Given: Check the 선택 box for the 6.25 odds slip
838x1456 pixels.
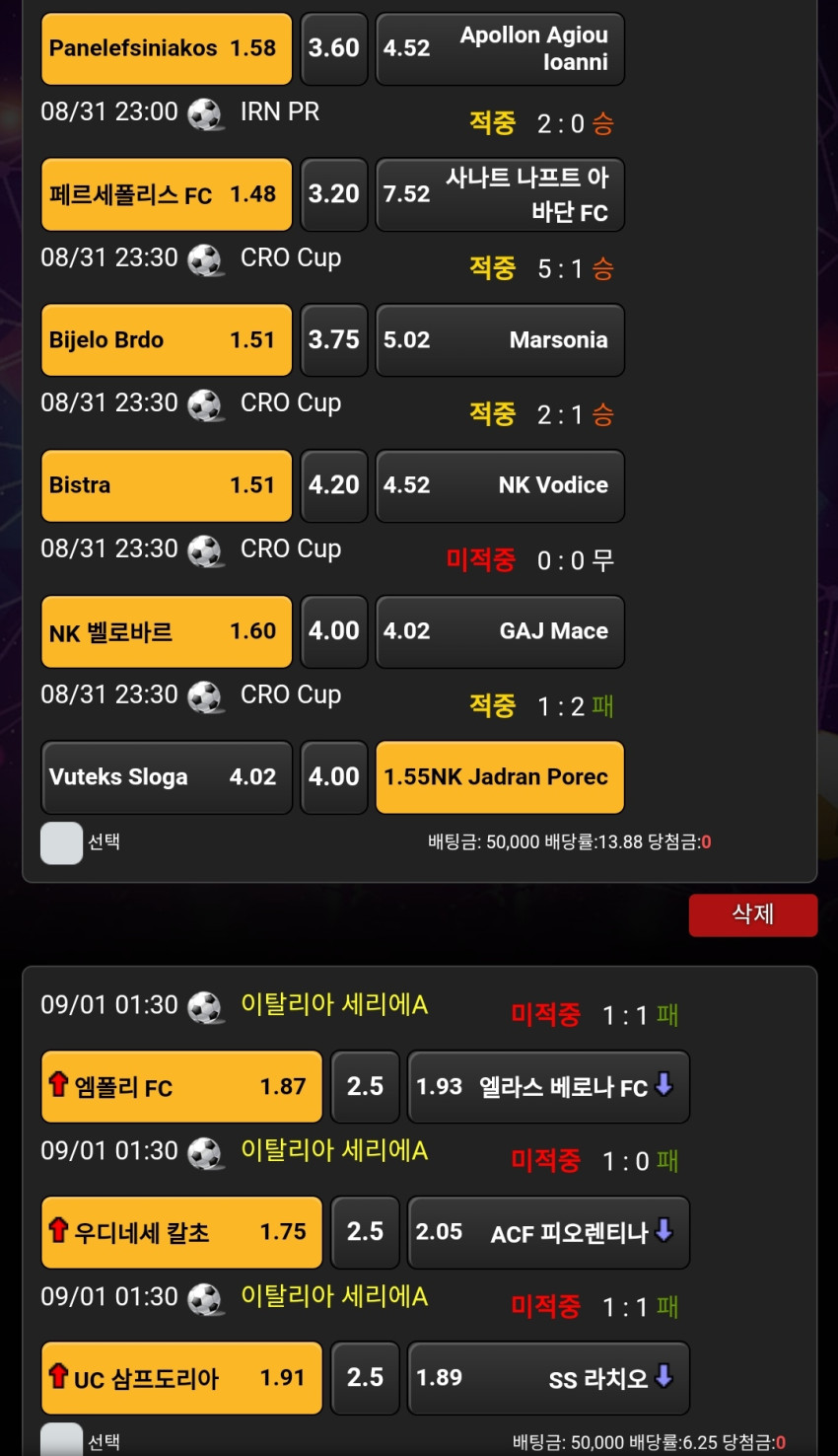Looking at the screenshot, I should [x=61, y=1439].
